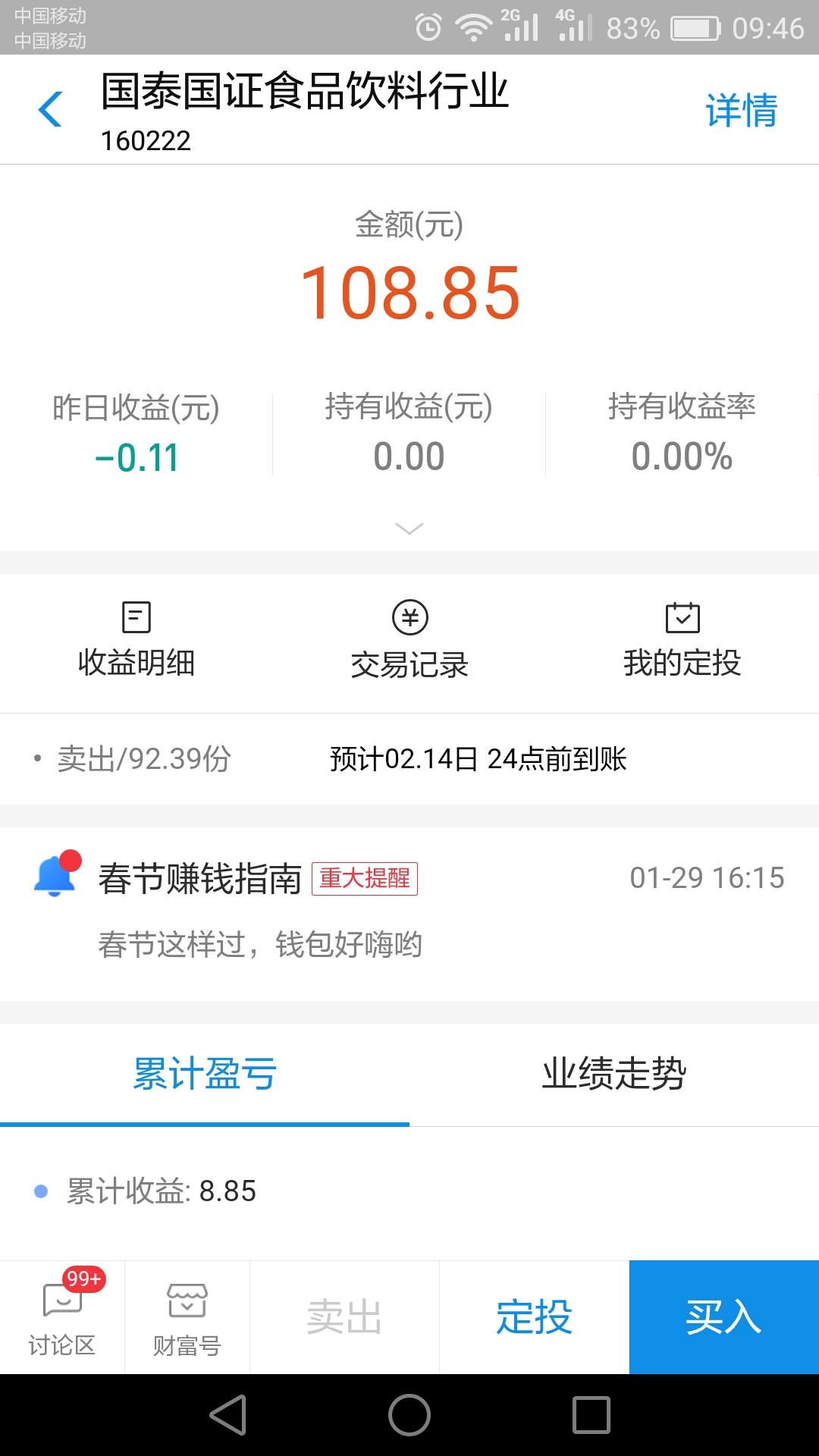Tap the 卖出 sell button
Image resolution: width=819 pixels, height=1456 pixels.
tap(345, 1317)
